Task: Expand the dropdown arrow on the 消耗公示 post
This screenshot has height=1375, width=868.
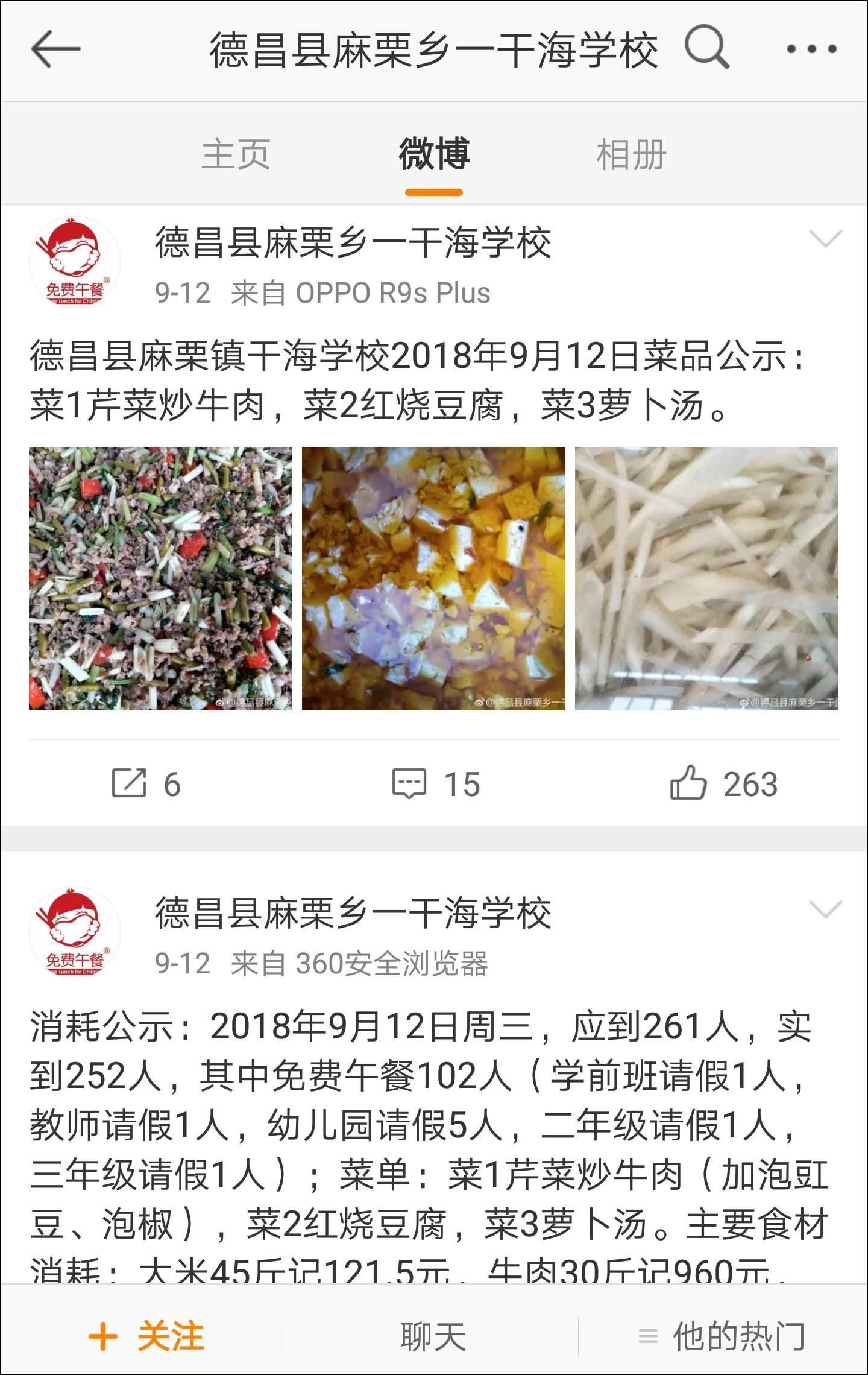Action: tap(825, 909)
